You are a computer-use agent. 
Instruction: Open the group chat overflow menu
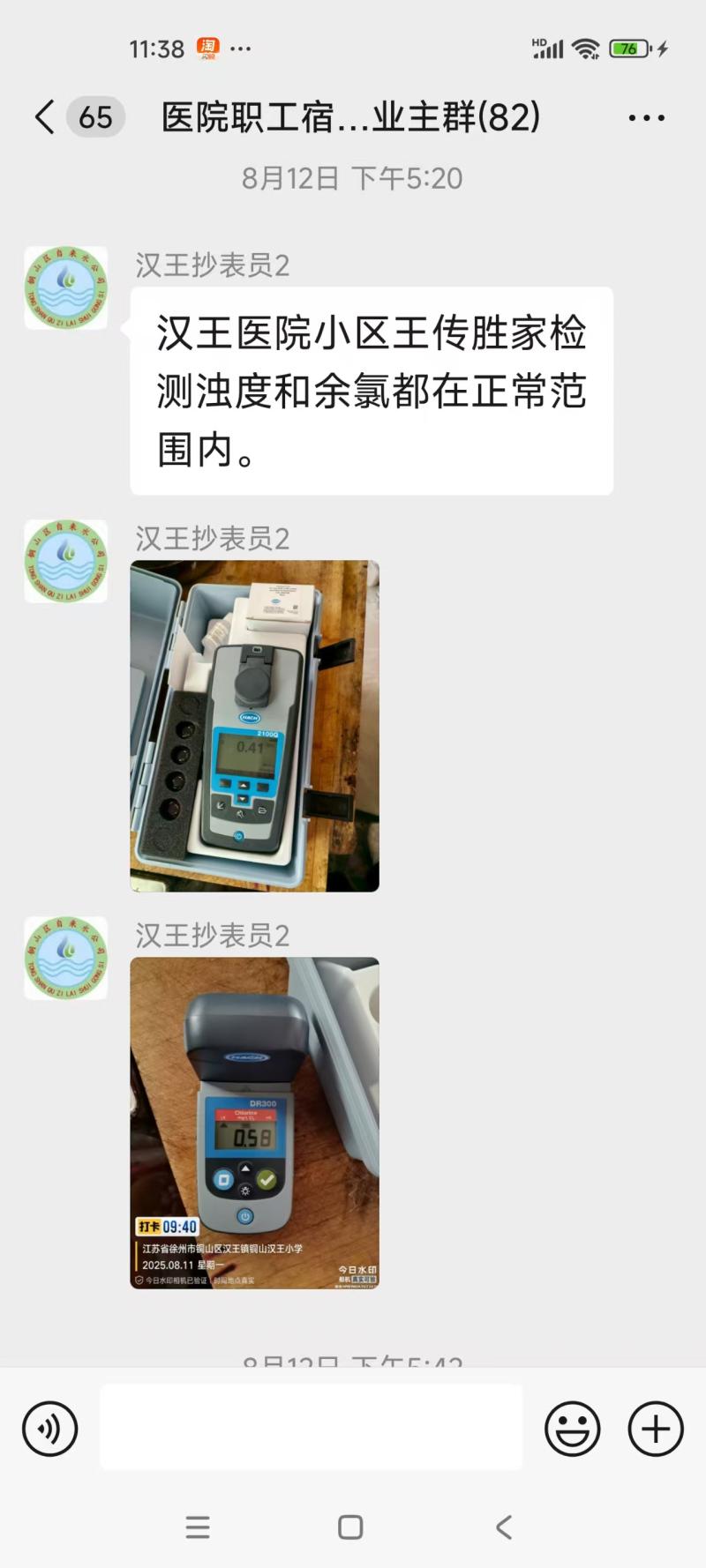tap(646, 117)
